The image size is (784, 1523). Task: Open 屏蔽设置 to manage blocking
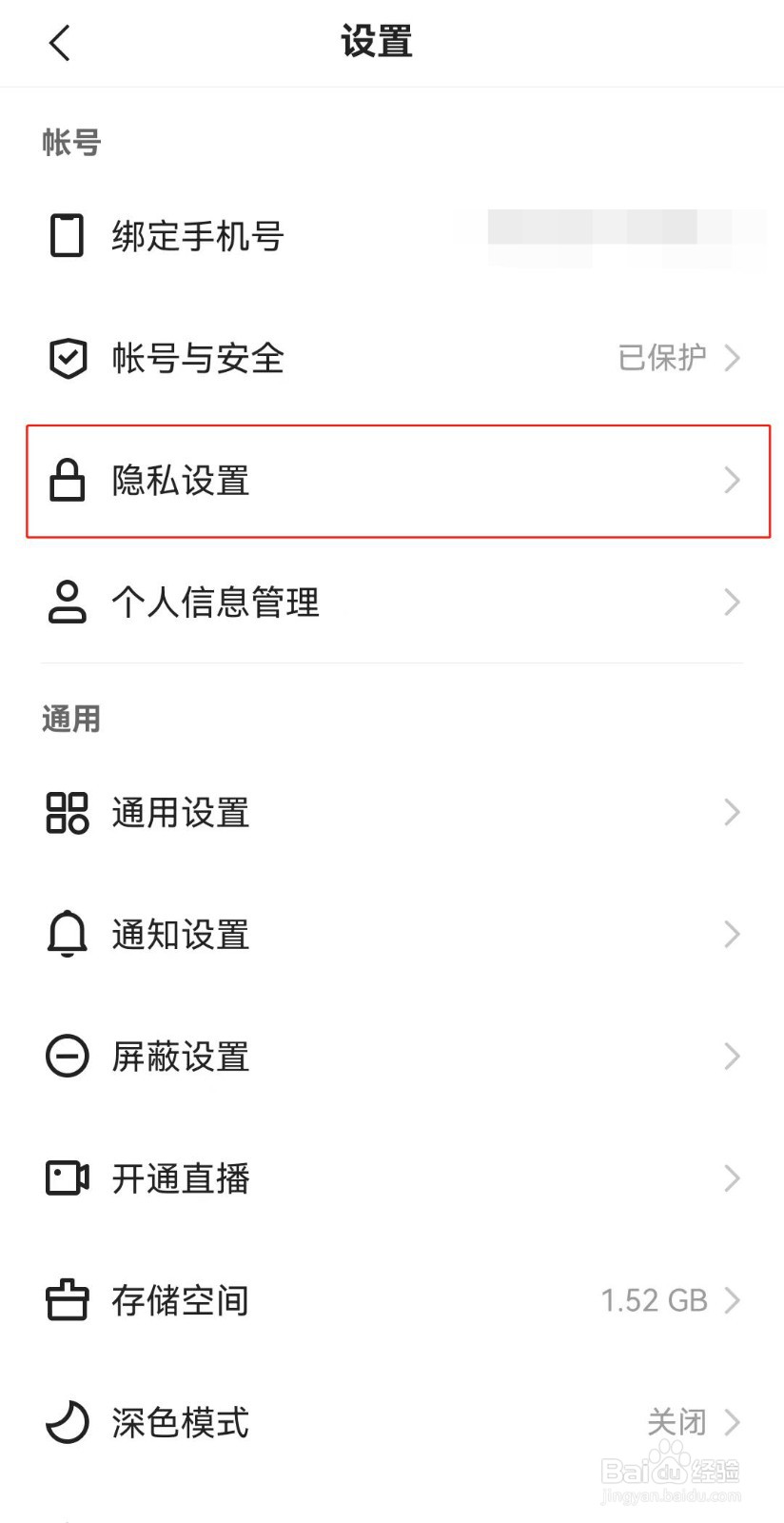coord(180,1056)
